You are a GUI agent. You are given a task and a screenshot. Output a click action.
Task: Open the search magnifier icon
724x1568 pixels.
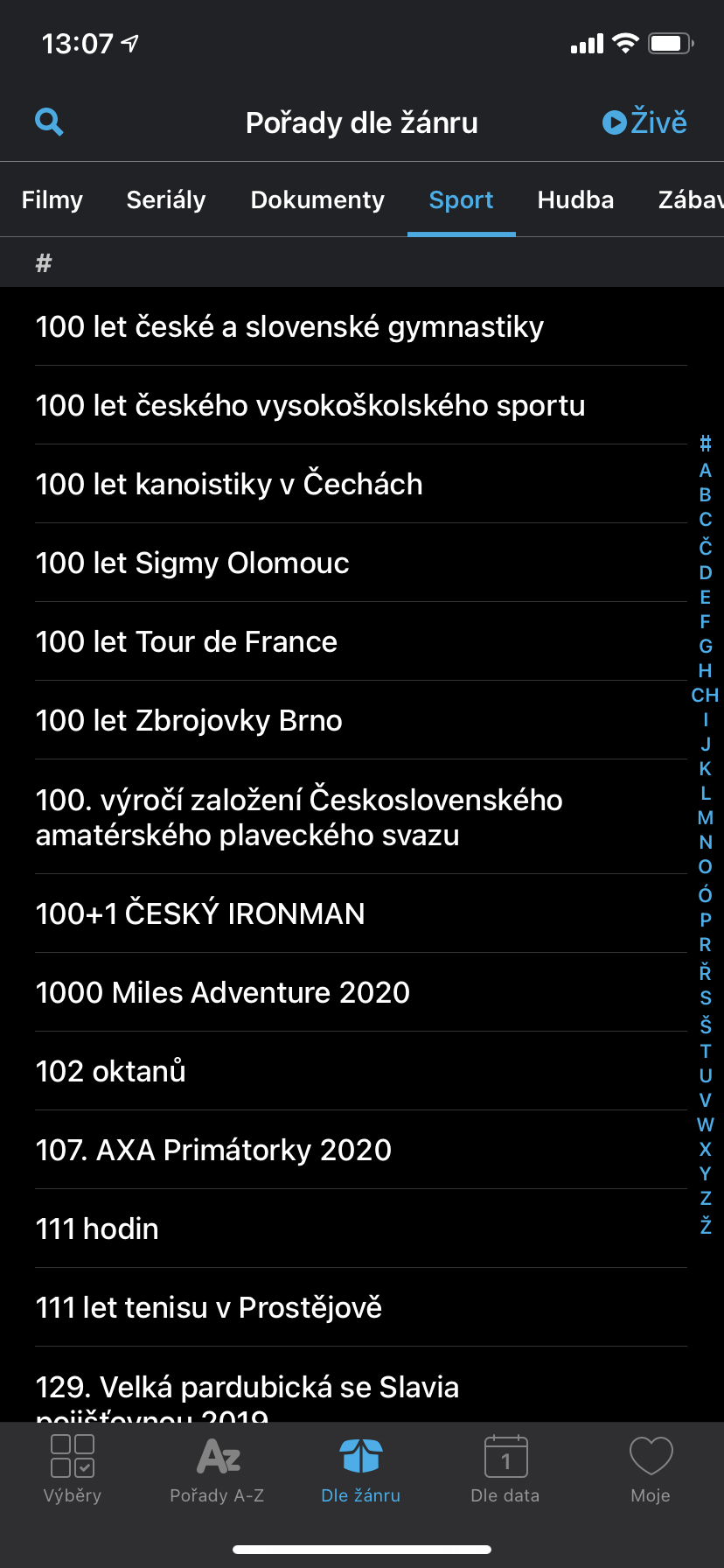coord(49,122)
